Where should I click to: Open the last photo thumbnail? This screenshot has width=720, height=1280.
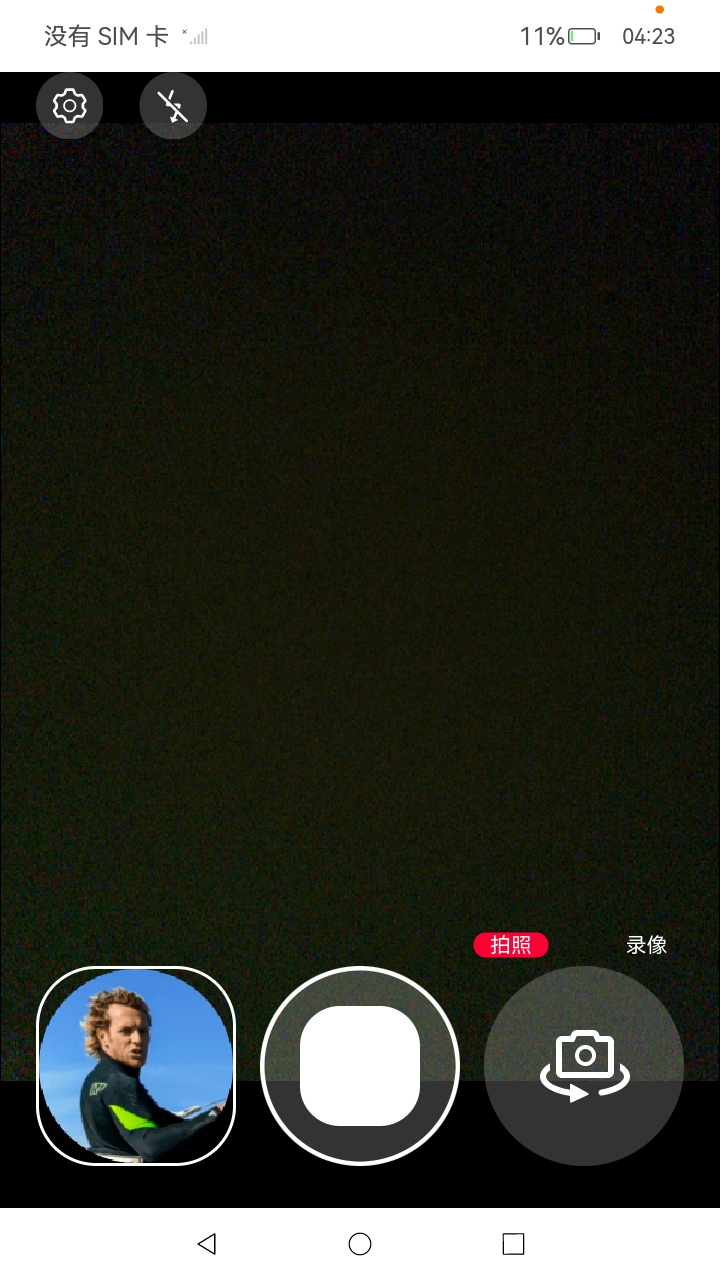tap(136, 1066)
